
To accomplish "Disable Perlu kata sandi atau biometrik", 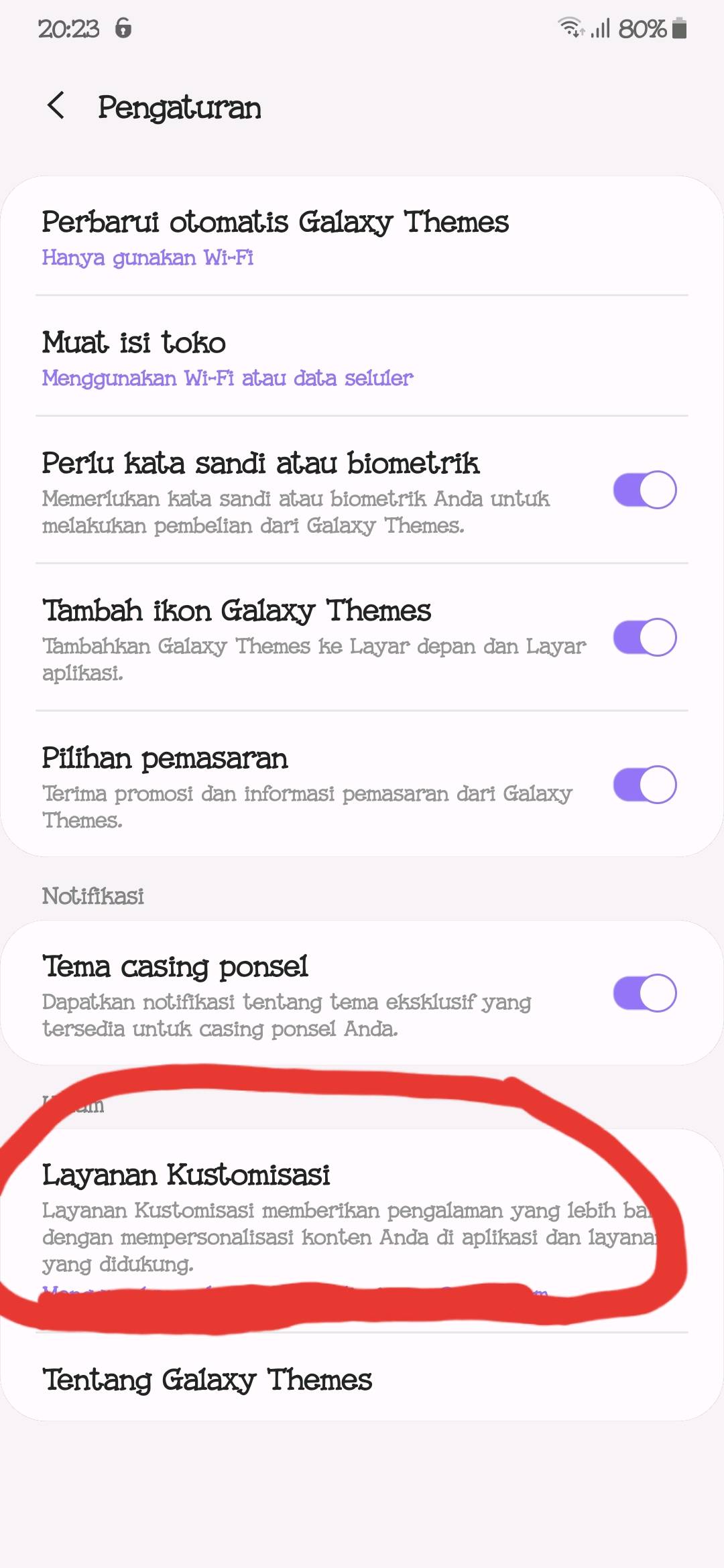I will 644,489.
